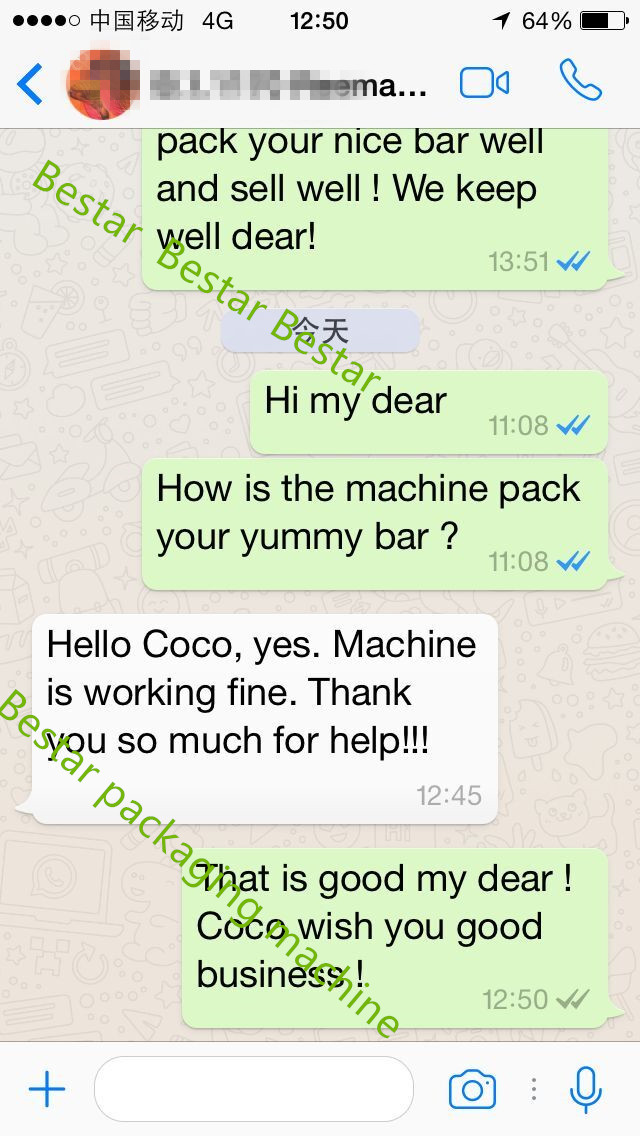Start a video call with this contact
The image size is (640, 1136).
coord(484,83)
